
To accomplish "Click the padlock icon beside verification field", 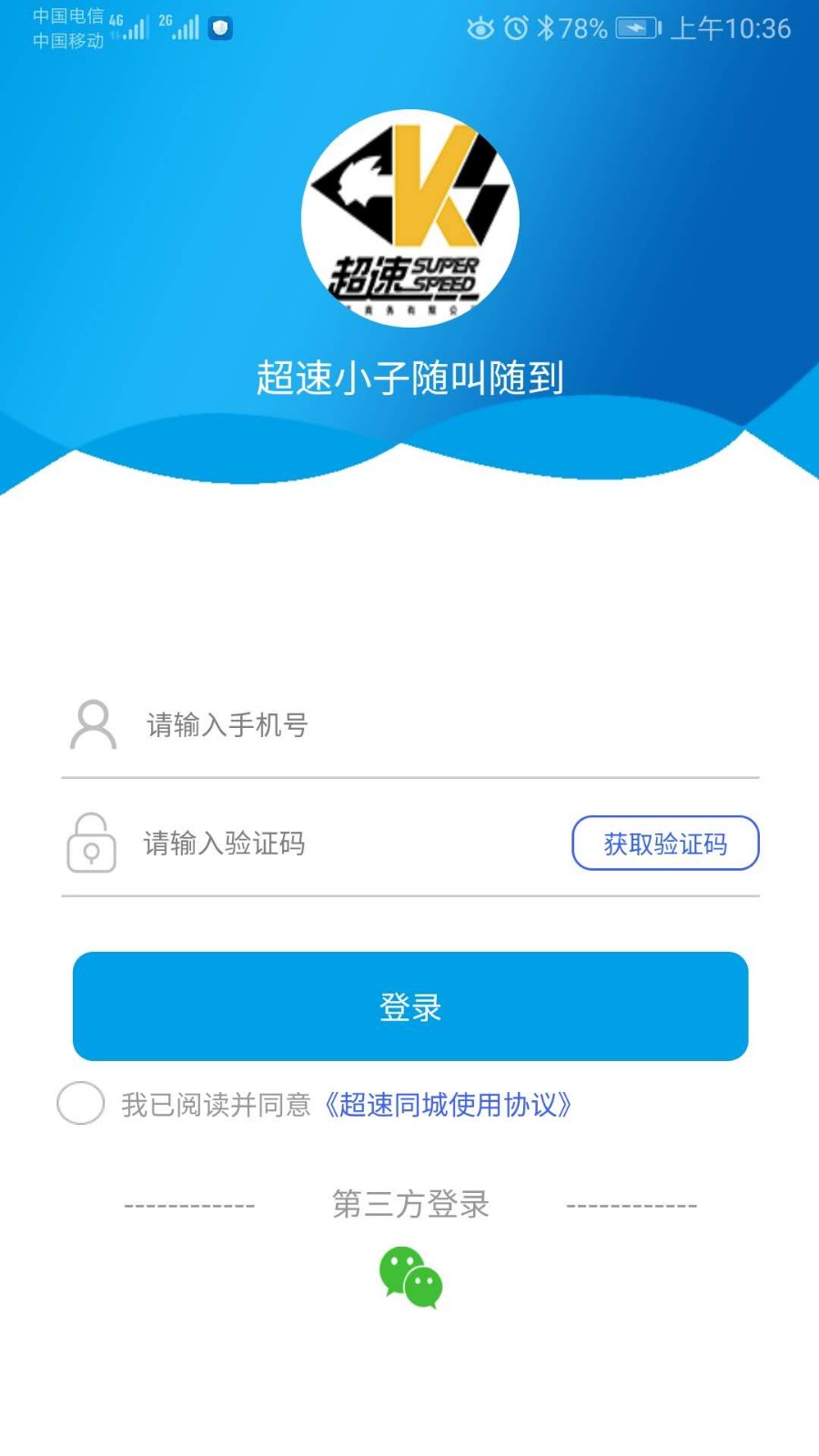I will coord(90,844).
